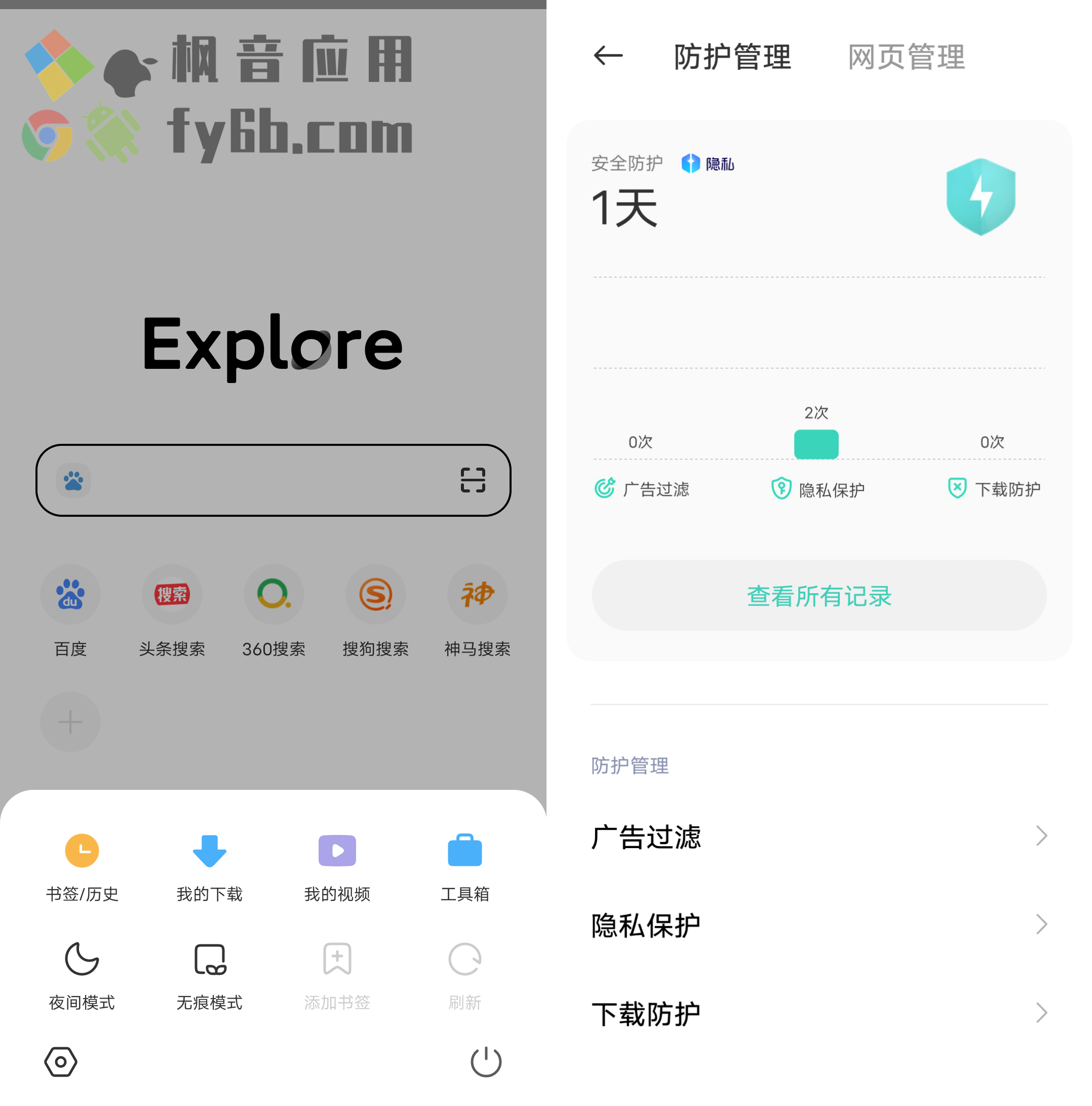Image resolution: width=1092 pixels, height=1106 pixels.
Task: Tap the power exit icon
Action: (x=486, y=1062)
